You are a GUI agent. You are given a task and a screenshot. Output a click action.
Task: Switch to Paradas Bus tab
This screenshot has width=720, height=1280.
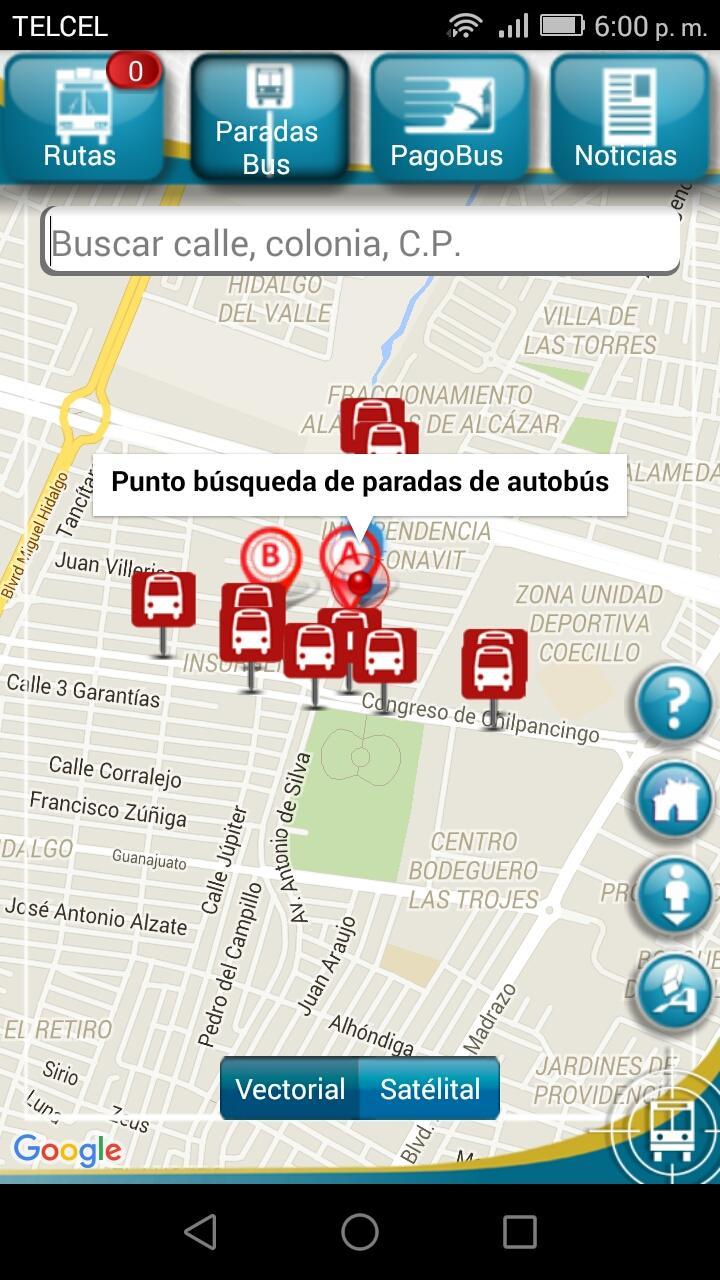pyautogui.click(x=266, y=118)
